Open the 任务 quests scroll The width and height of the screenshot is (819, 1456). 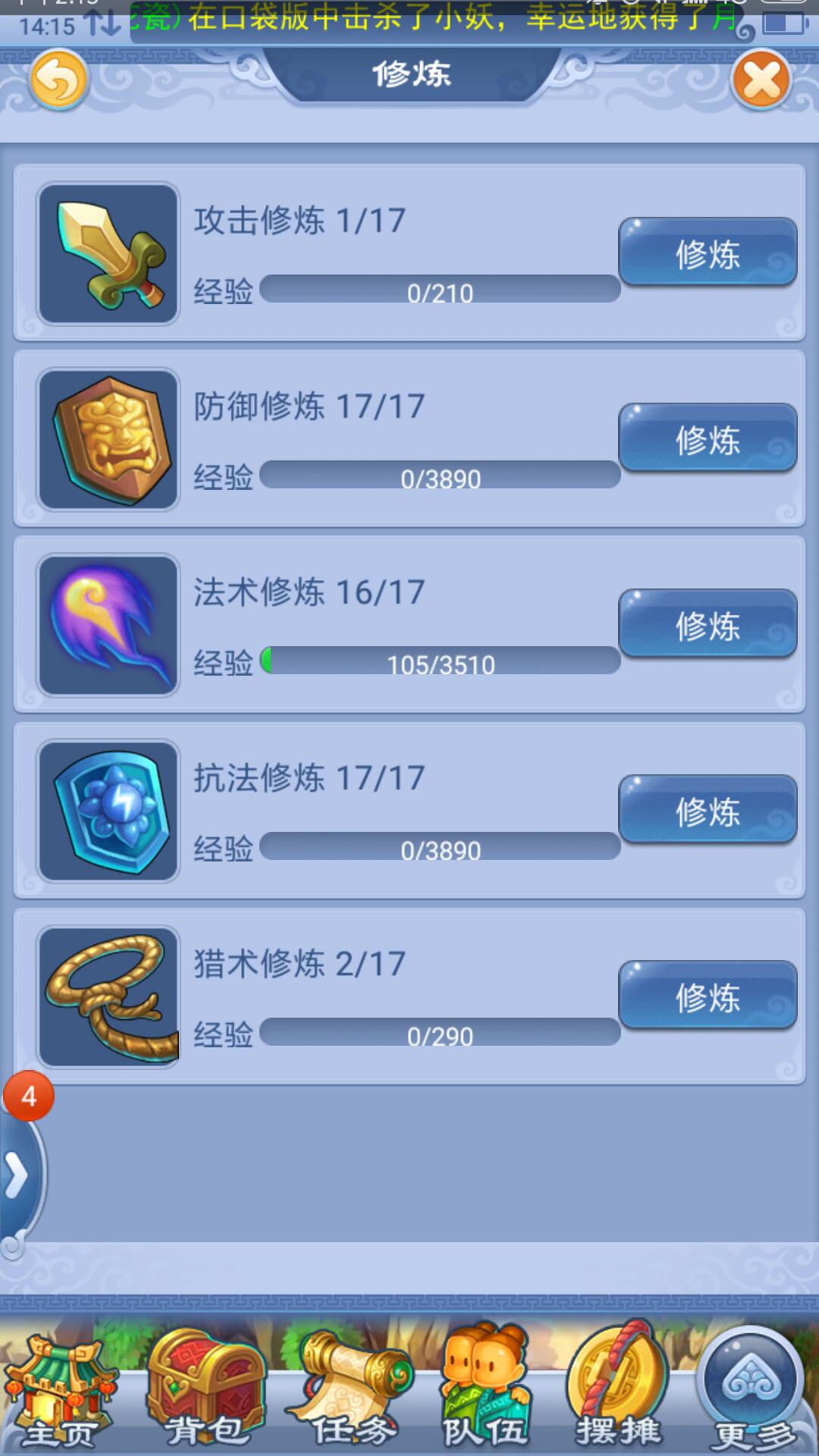pos(352,1392)
